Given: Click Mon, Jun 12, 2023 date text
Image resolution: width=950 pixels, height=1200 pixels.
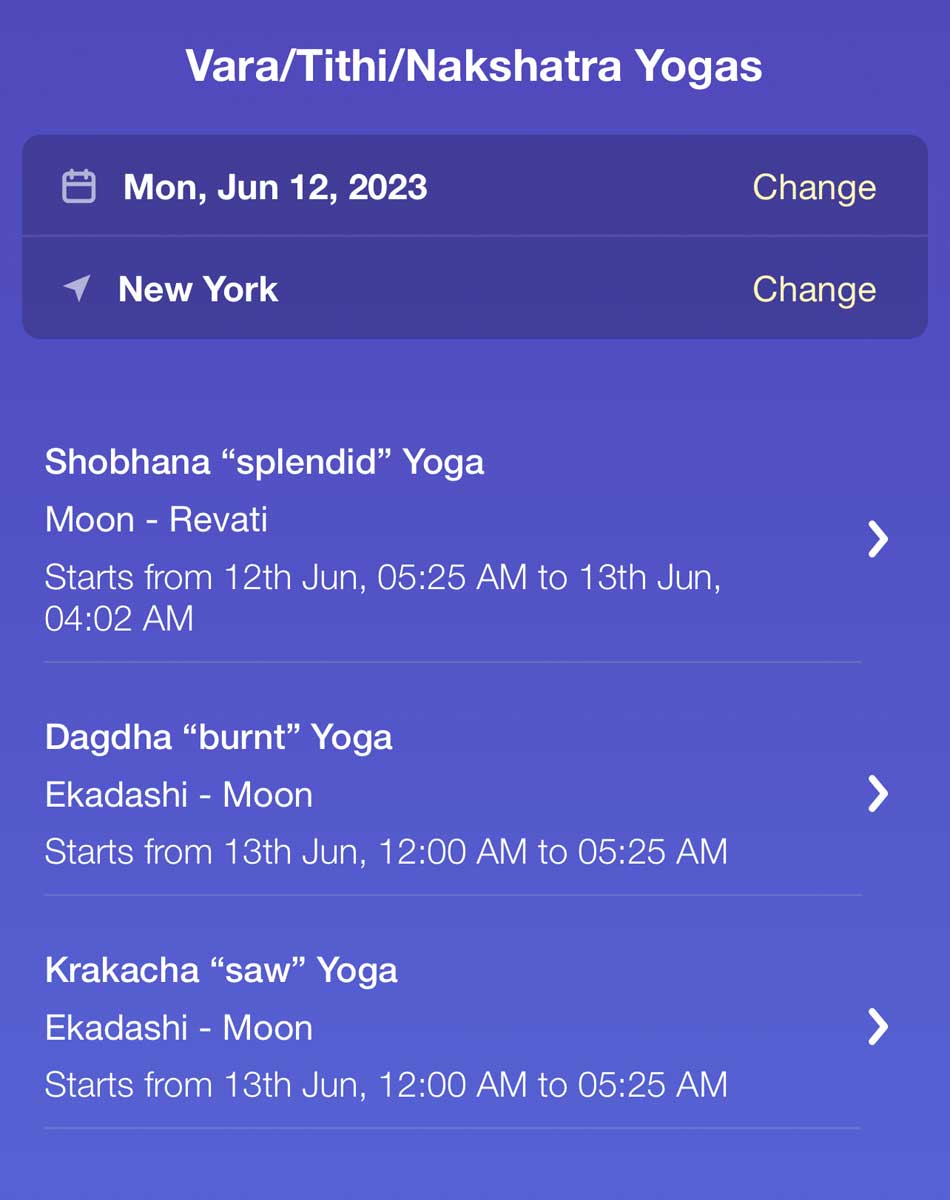Looking at the screenshot, I should tap(274, 186).
